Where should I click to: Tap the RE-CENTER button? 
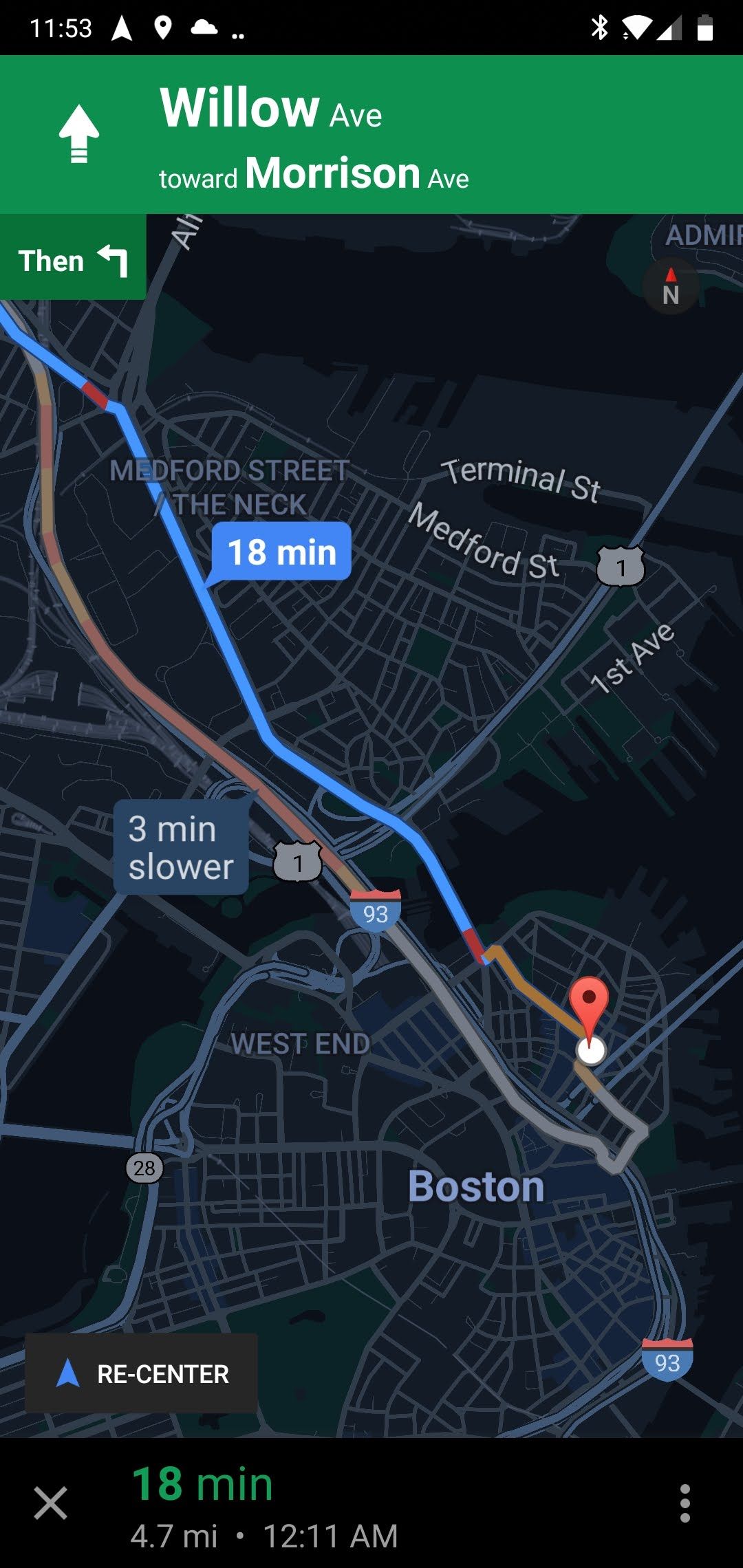141,1373
